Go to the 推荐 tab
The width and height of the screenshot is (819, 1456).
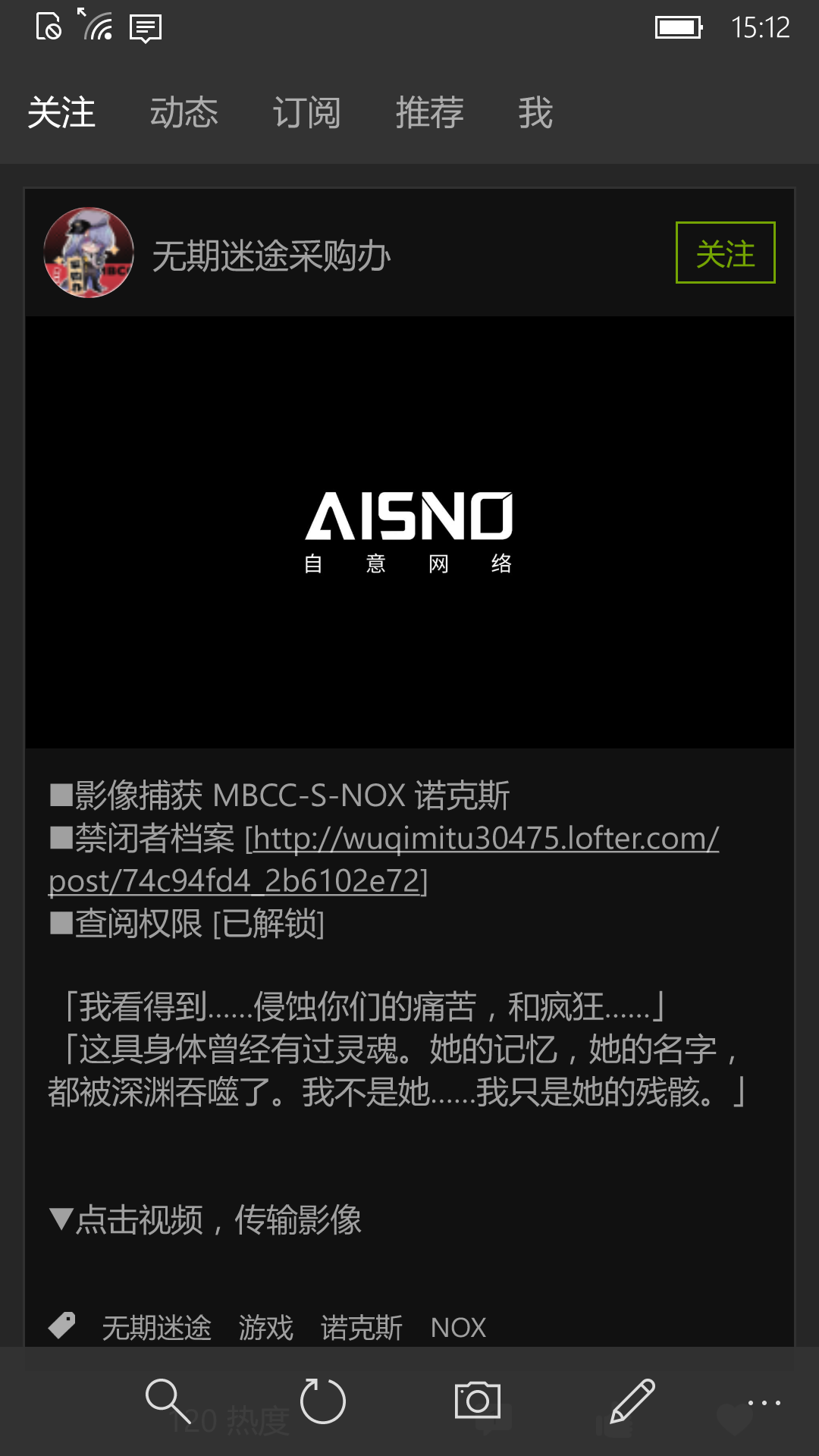point(429,113)
